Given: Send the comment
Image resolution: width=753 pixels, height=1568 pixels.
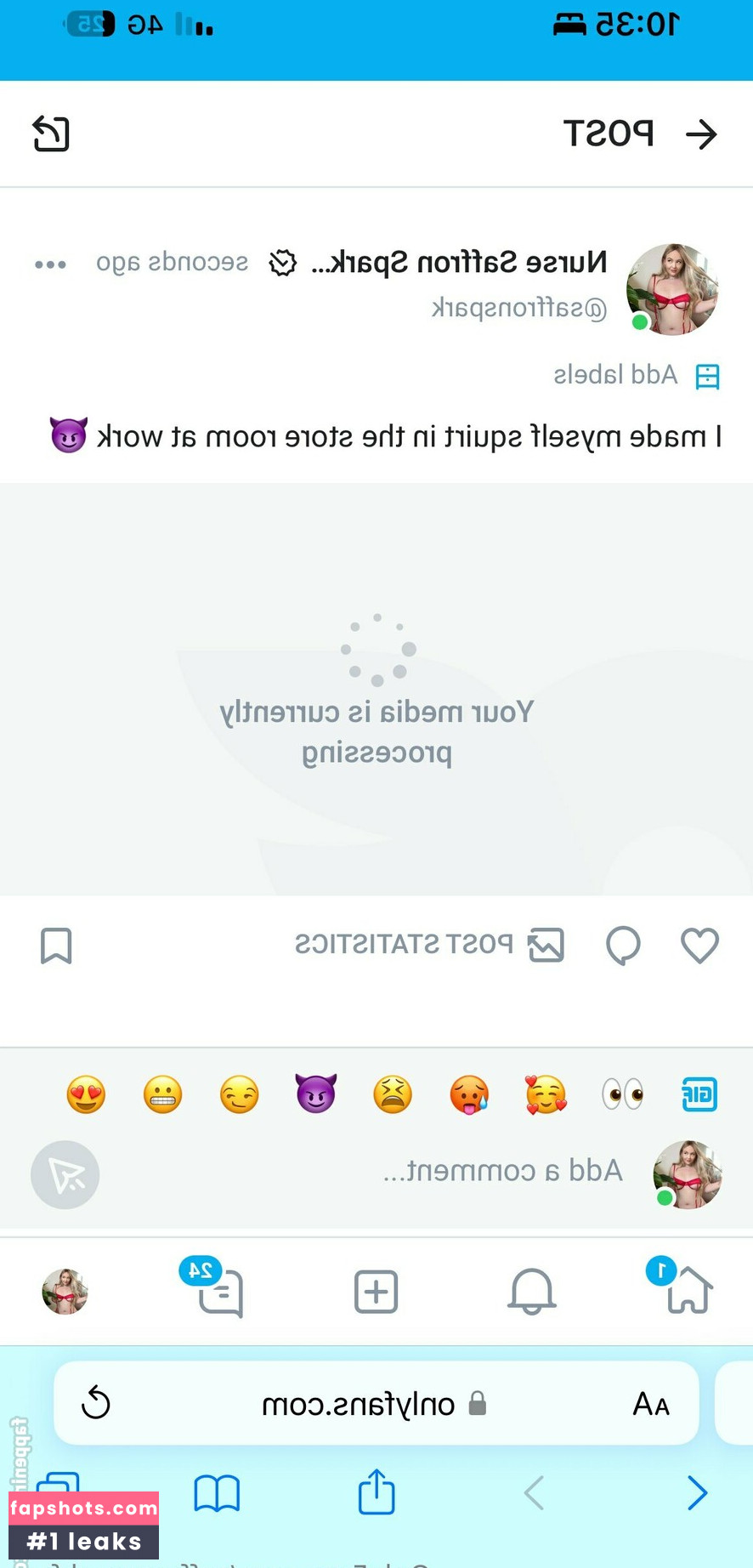Looking at the screenshot, I should [65, 1174].
